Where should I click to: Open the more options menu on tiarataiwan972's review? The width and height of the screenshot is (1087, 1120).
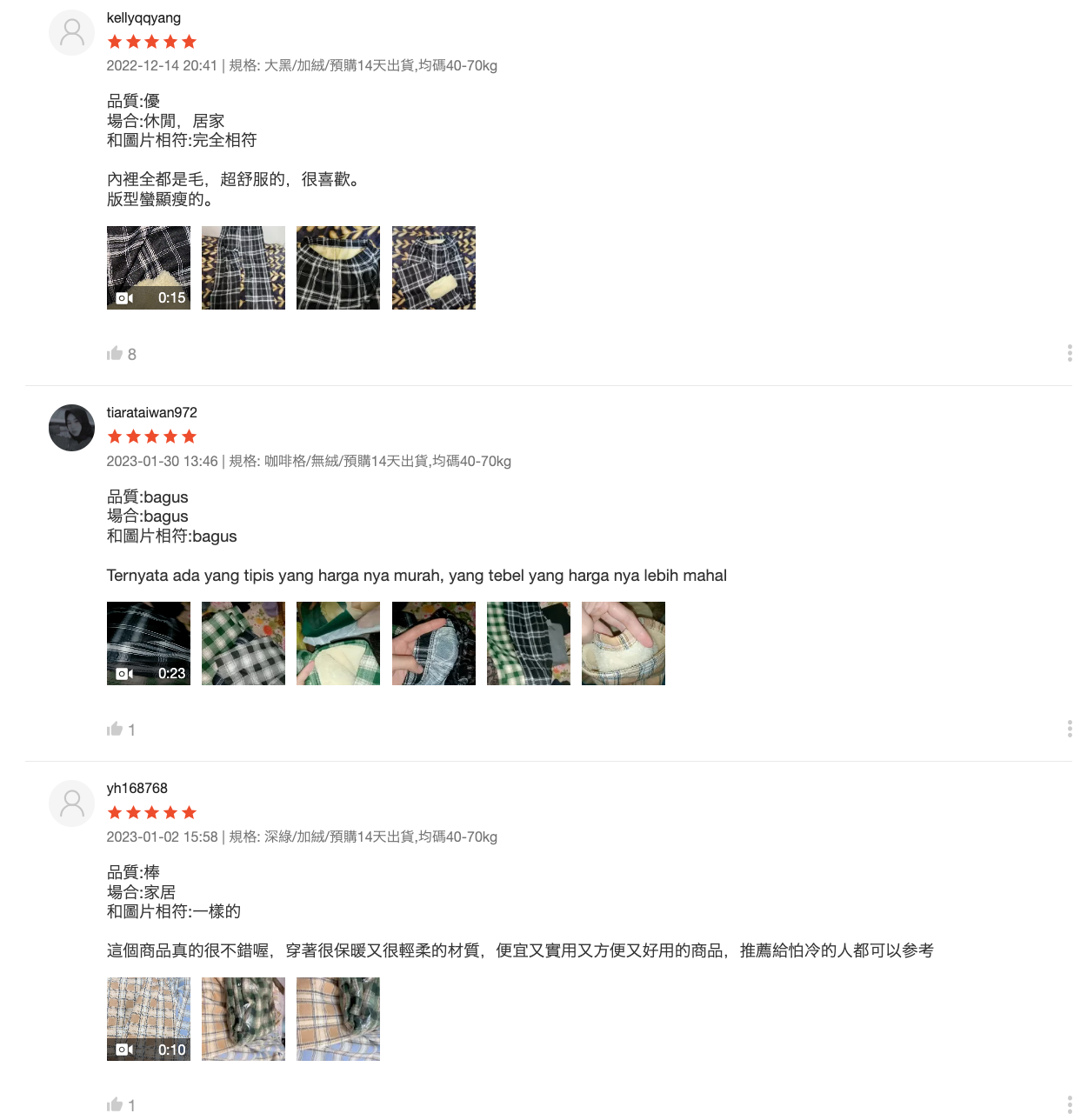click(1069, 729)
